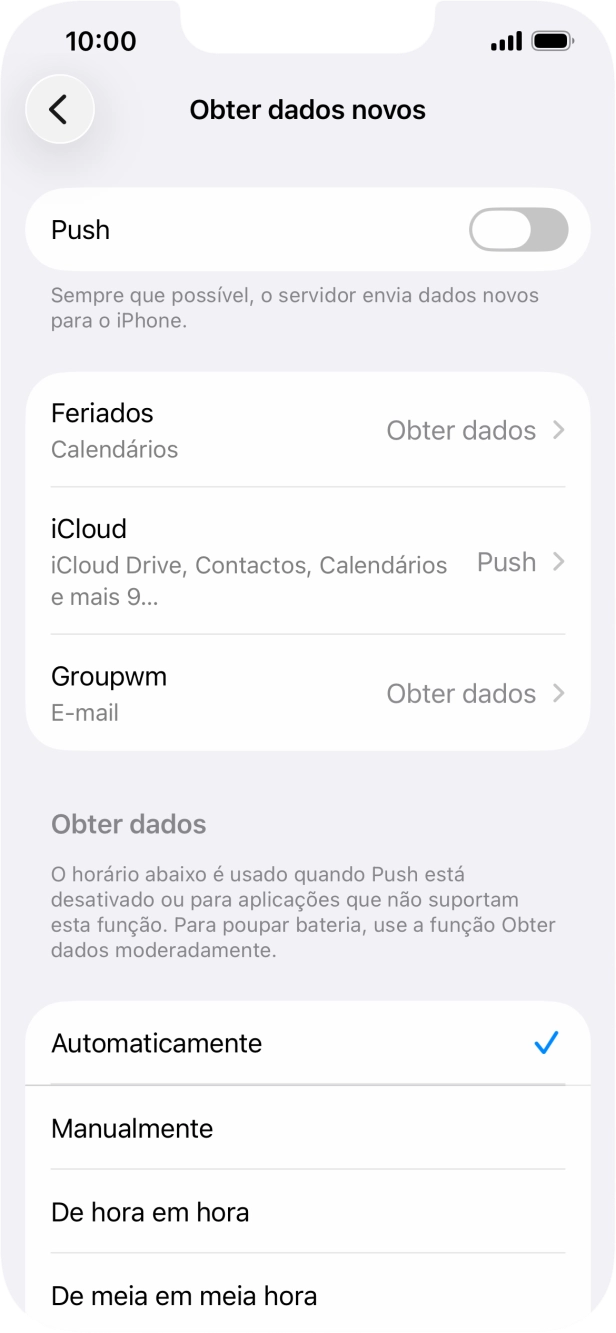Open Groupwm e-mail fetch settings
616x1333 pixels.
click(x=308, y=693)
